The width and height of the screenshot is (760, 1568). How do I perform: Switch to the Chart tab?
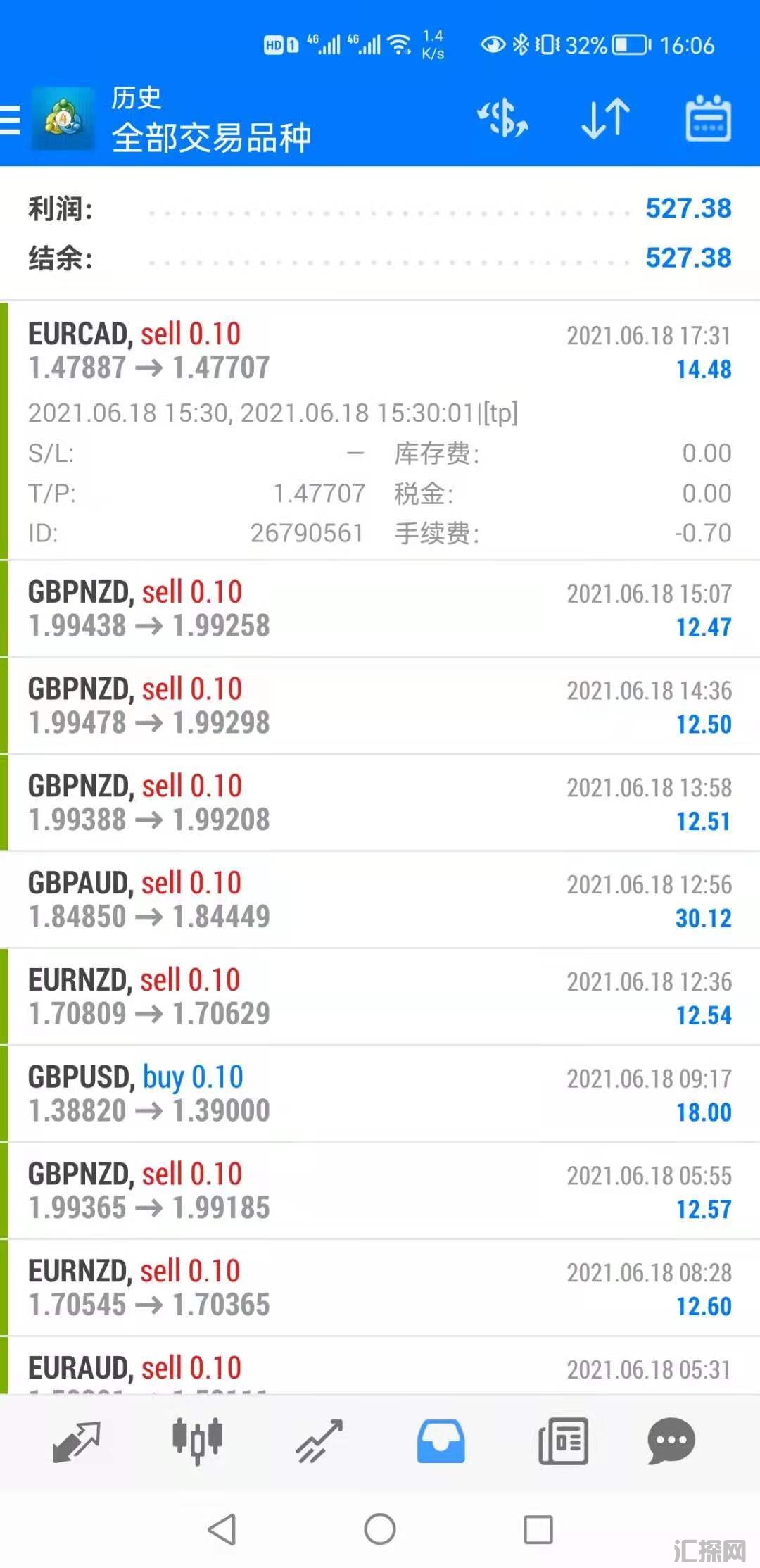point(198,1441)
